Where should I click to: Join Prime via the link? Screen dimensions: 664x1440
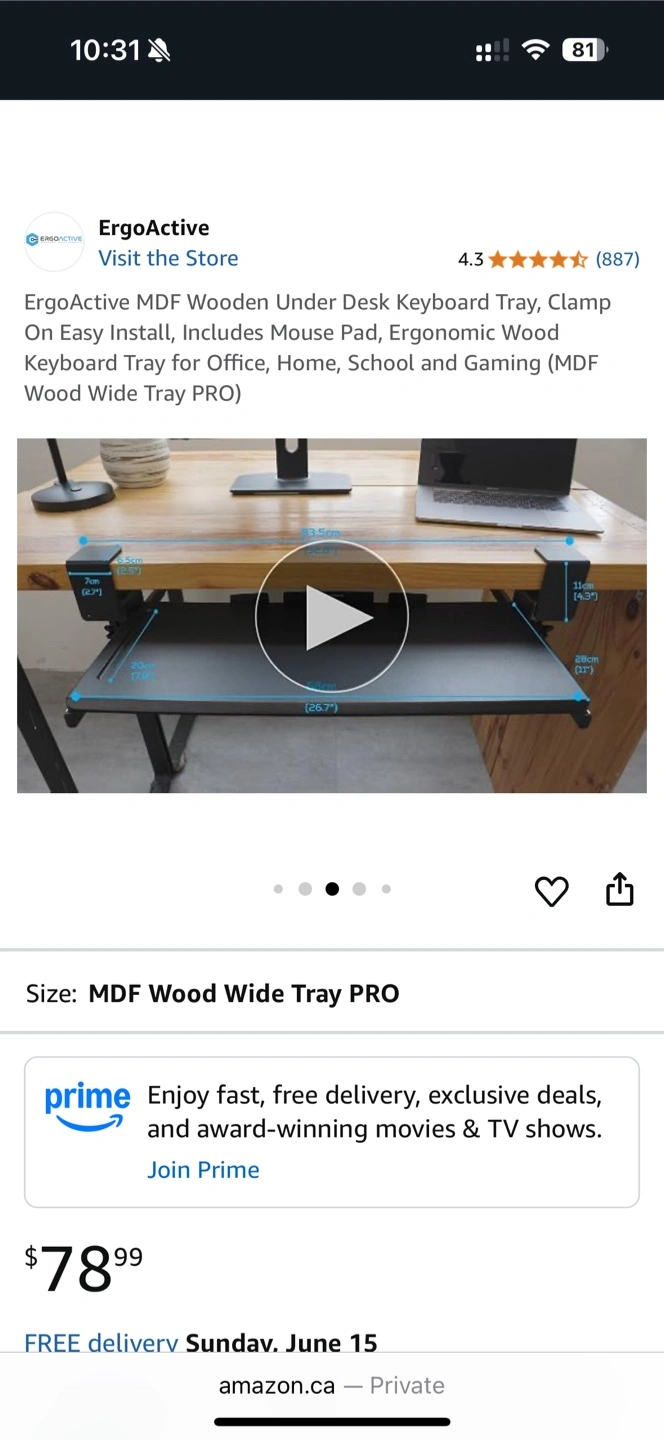(203, 1170)
